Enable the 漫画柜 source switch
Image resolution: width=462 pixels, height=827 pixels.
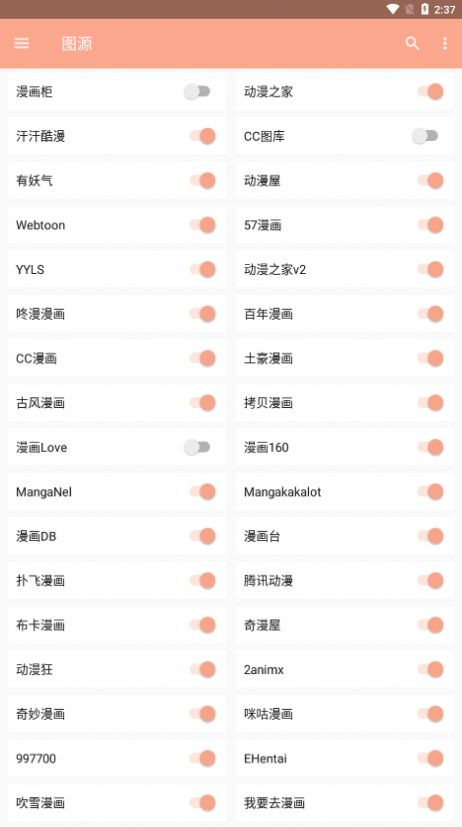coord(197,92)
